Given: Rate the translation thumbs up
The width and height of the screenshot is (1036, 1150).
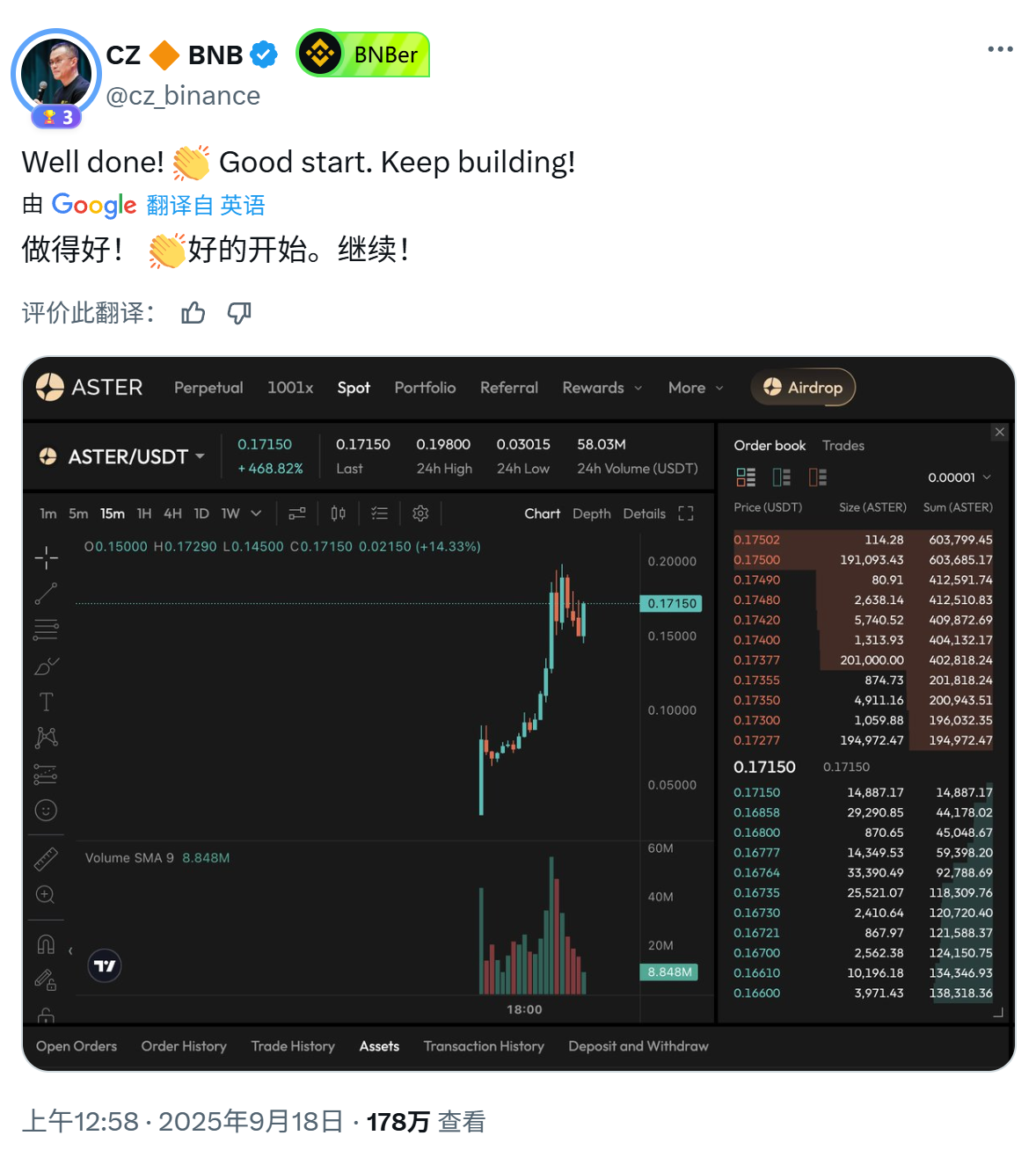Looking at the screenshot, I should [x=193, y=312].
